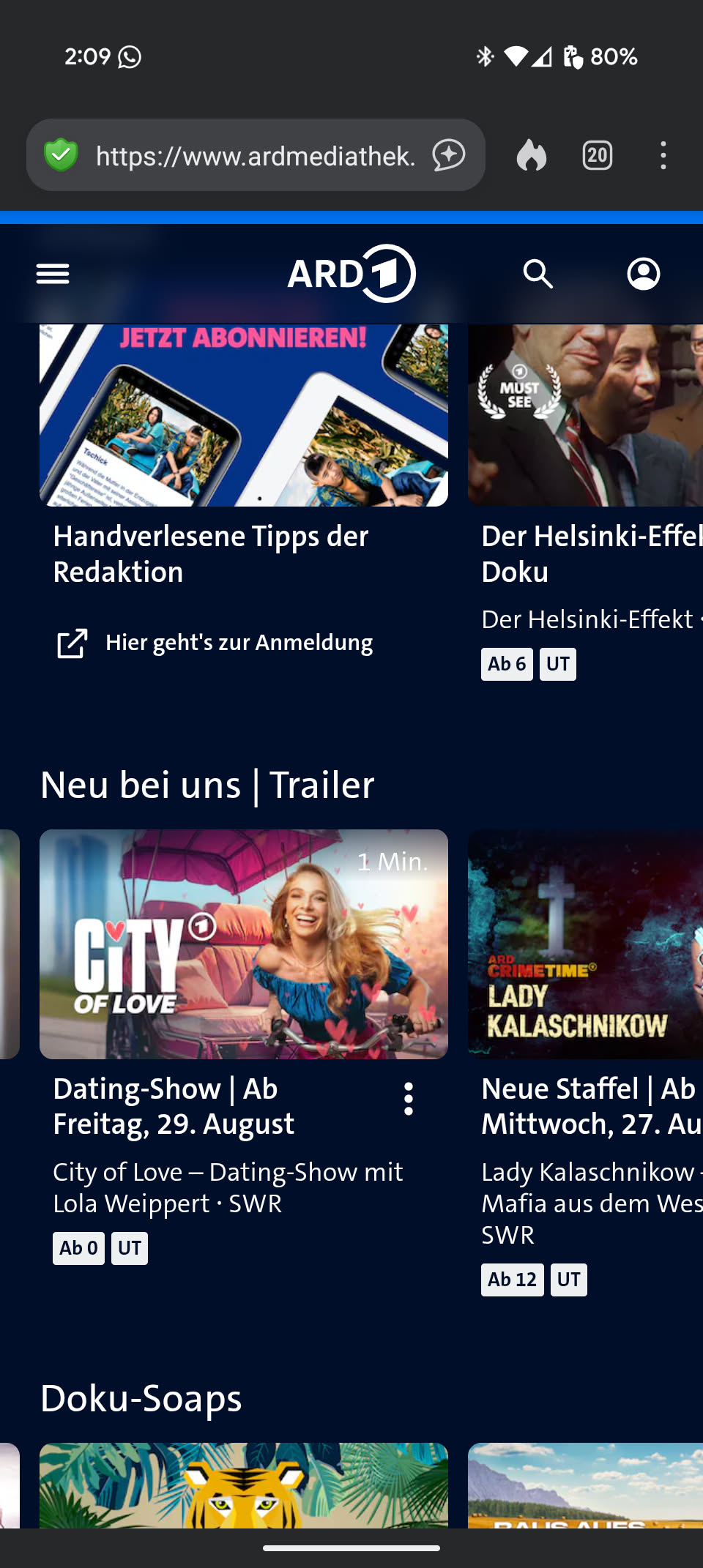Play the City of Love trailer
Viewport: 703px width, 1568px height.
point(243,944)
